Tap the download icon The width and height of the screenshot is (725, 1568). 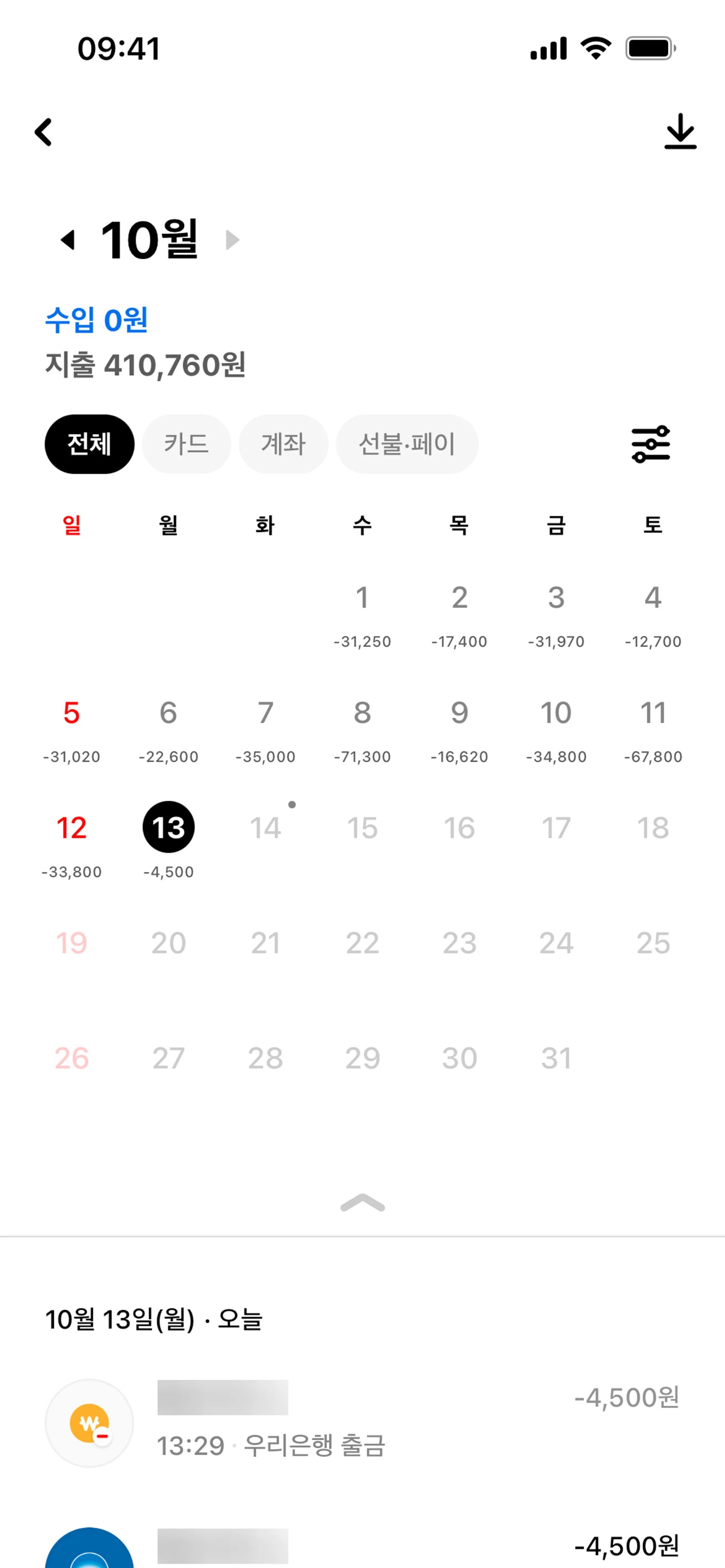pyautogui.click(x=680, y=131)
